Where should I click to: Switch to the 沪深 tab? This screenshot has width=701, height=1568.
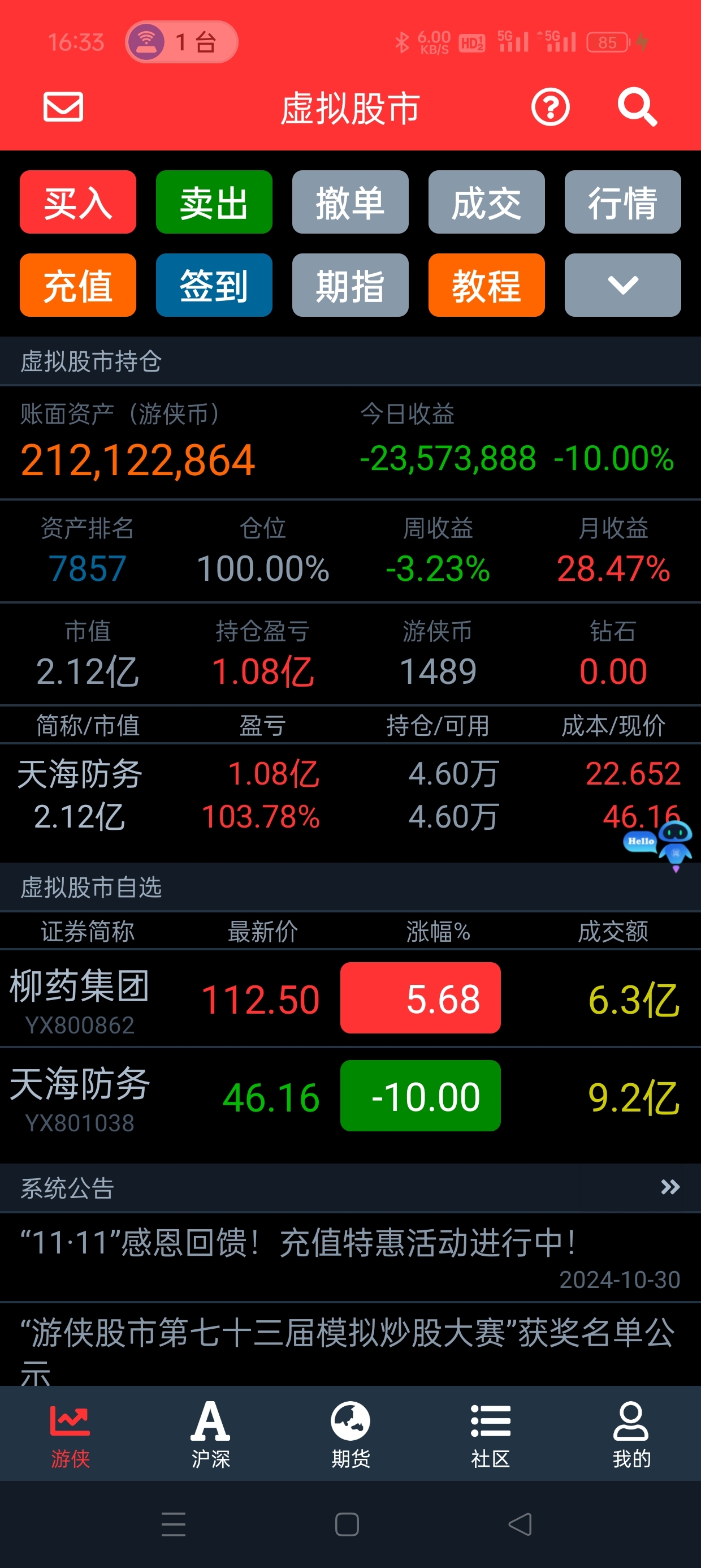210,1433
